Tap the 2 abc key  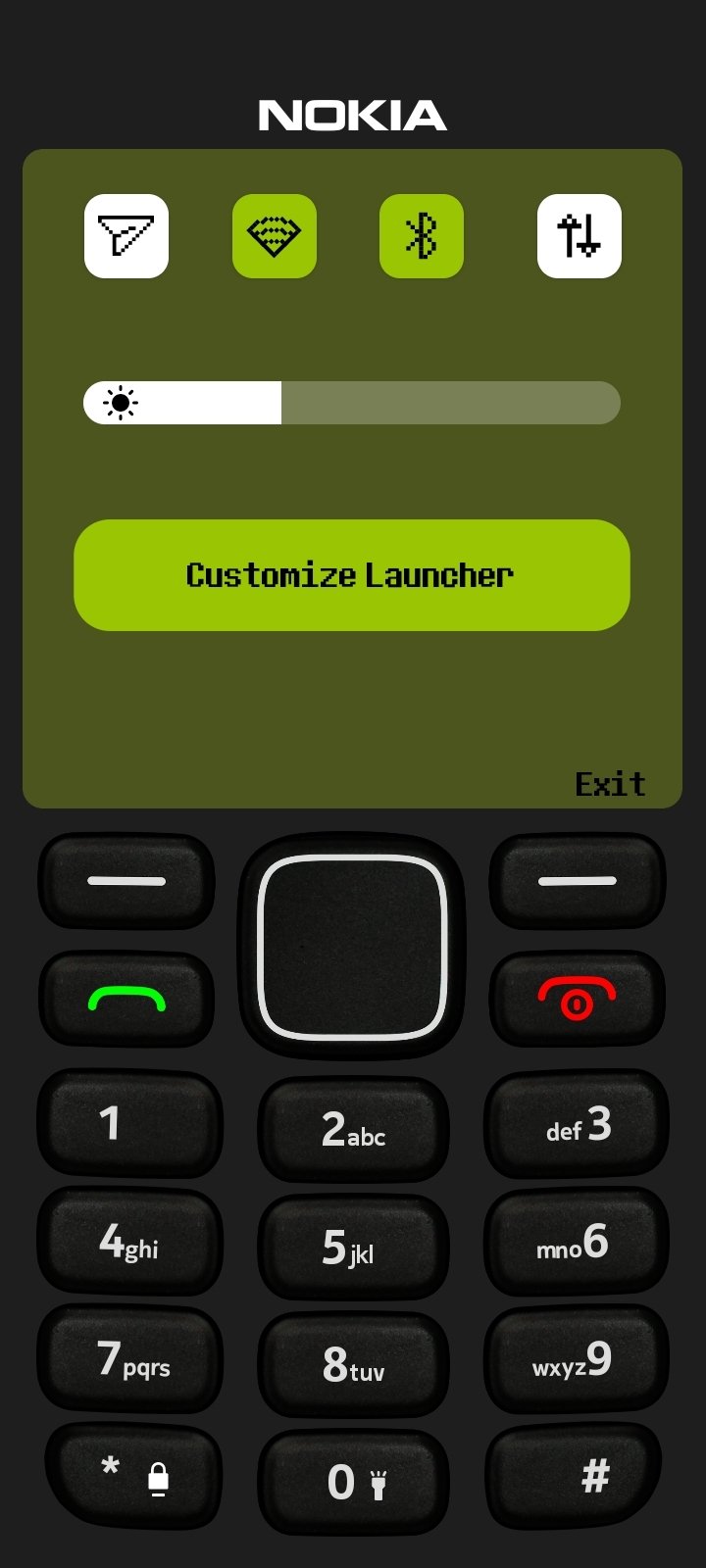[353, 1130]
